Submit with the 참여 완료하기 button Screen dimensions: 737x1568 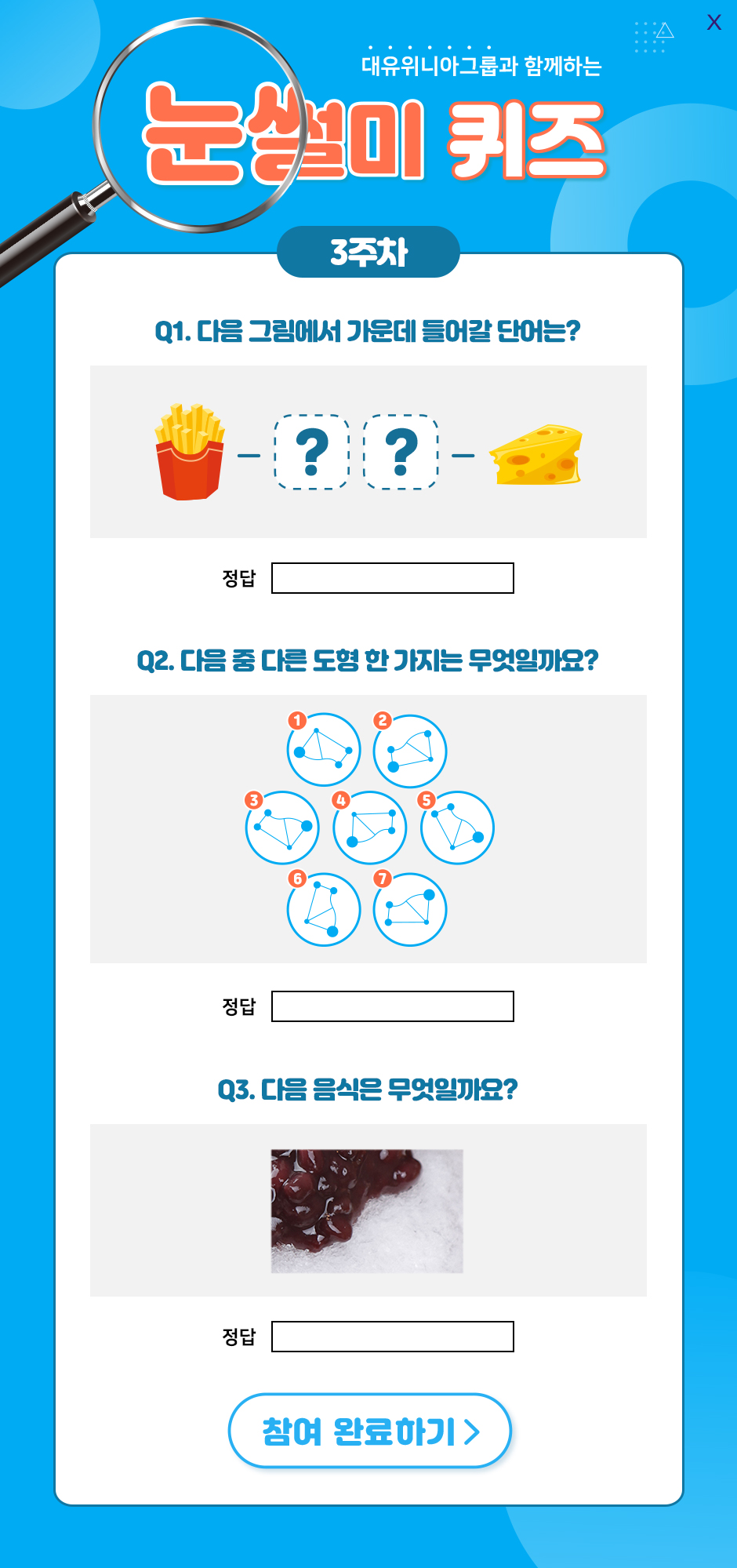tap(369, 1431)
